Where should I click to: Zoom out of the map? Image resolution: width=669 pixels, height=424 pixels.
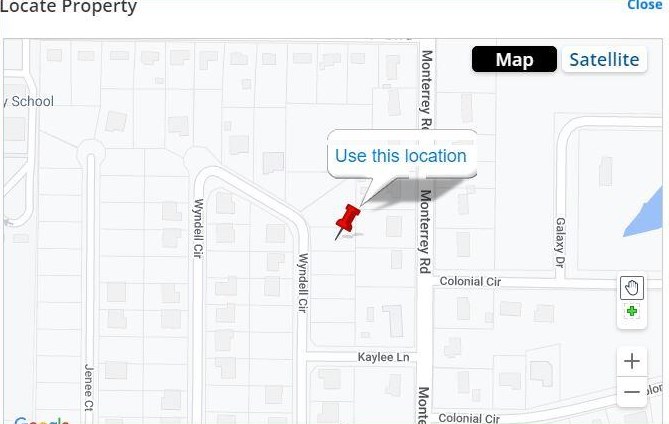tap(631, 392)
